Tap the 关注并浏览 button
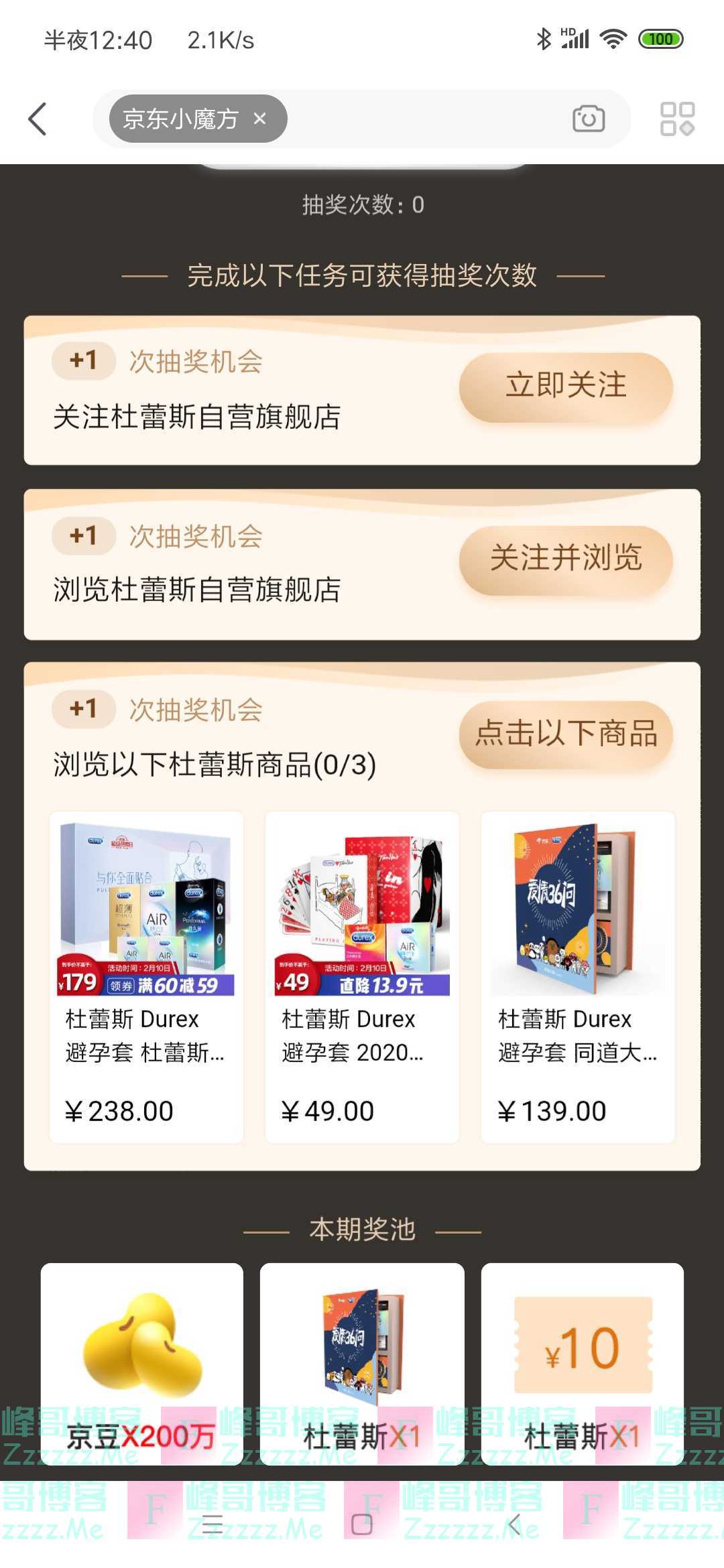The width and height of the screenshot is (724, 1568). click(x=565, y=562)
